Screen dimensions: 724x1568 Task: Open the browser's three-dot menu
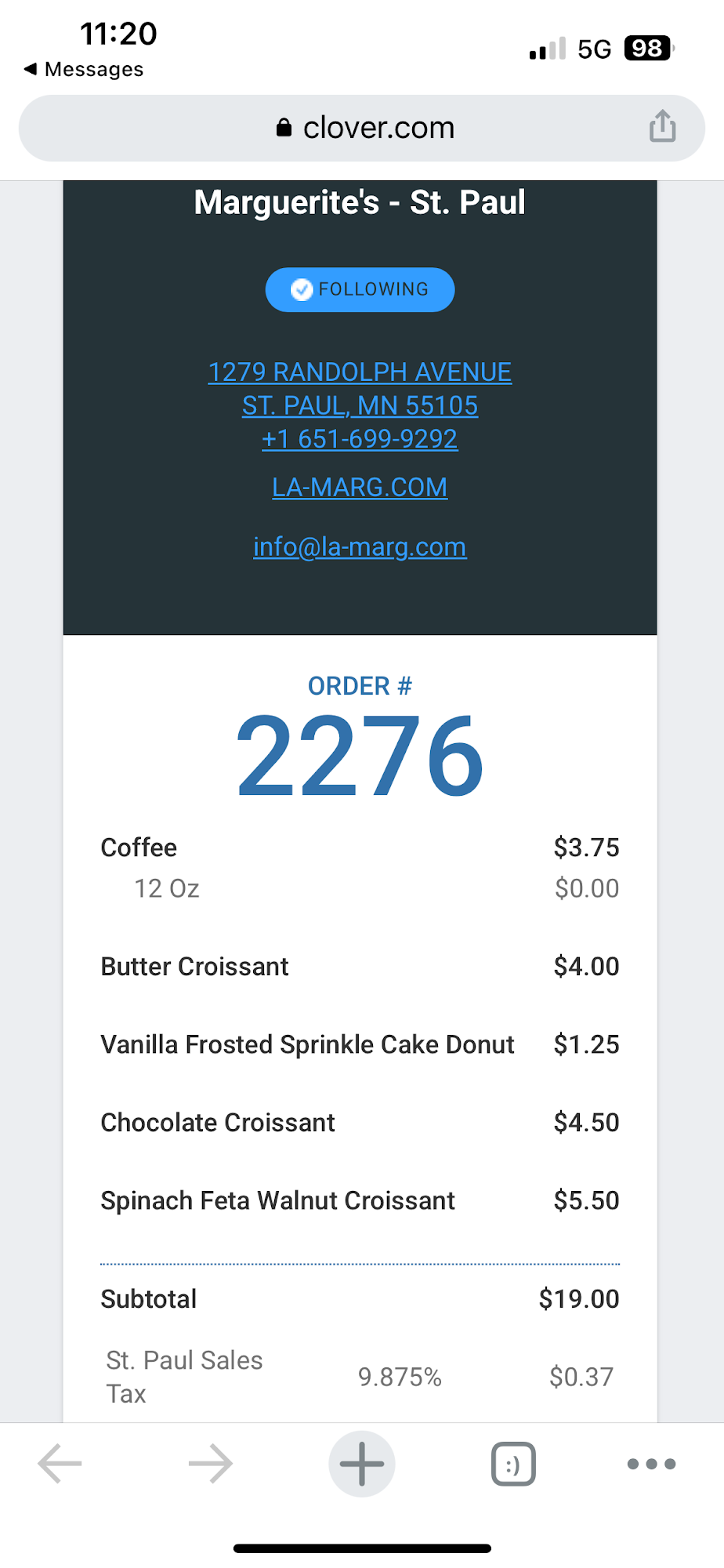[651, 1464]
